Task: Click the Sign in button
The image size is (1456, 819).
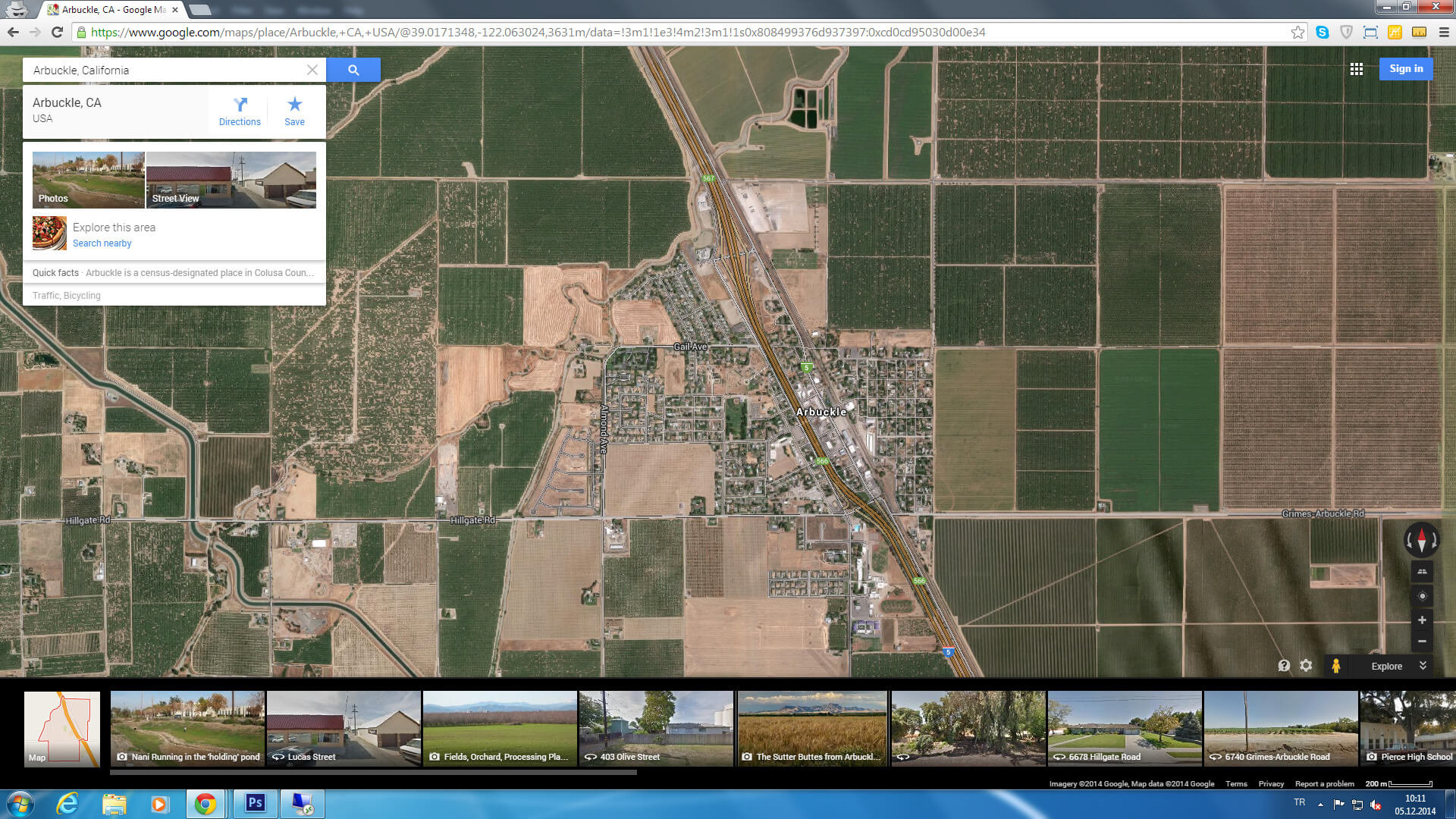Action: (x=1406, y=68)
